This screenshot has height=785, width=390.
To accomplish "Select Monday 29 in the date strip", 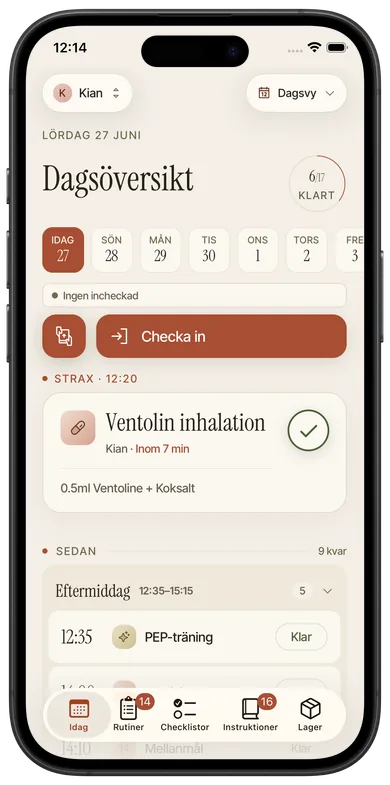I will (160, 250).
